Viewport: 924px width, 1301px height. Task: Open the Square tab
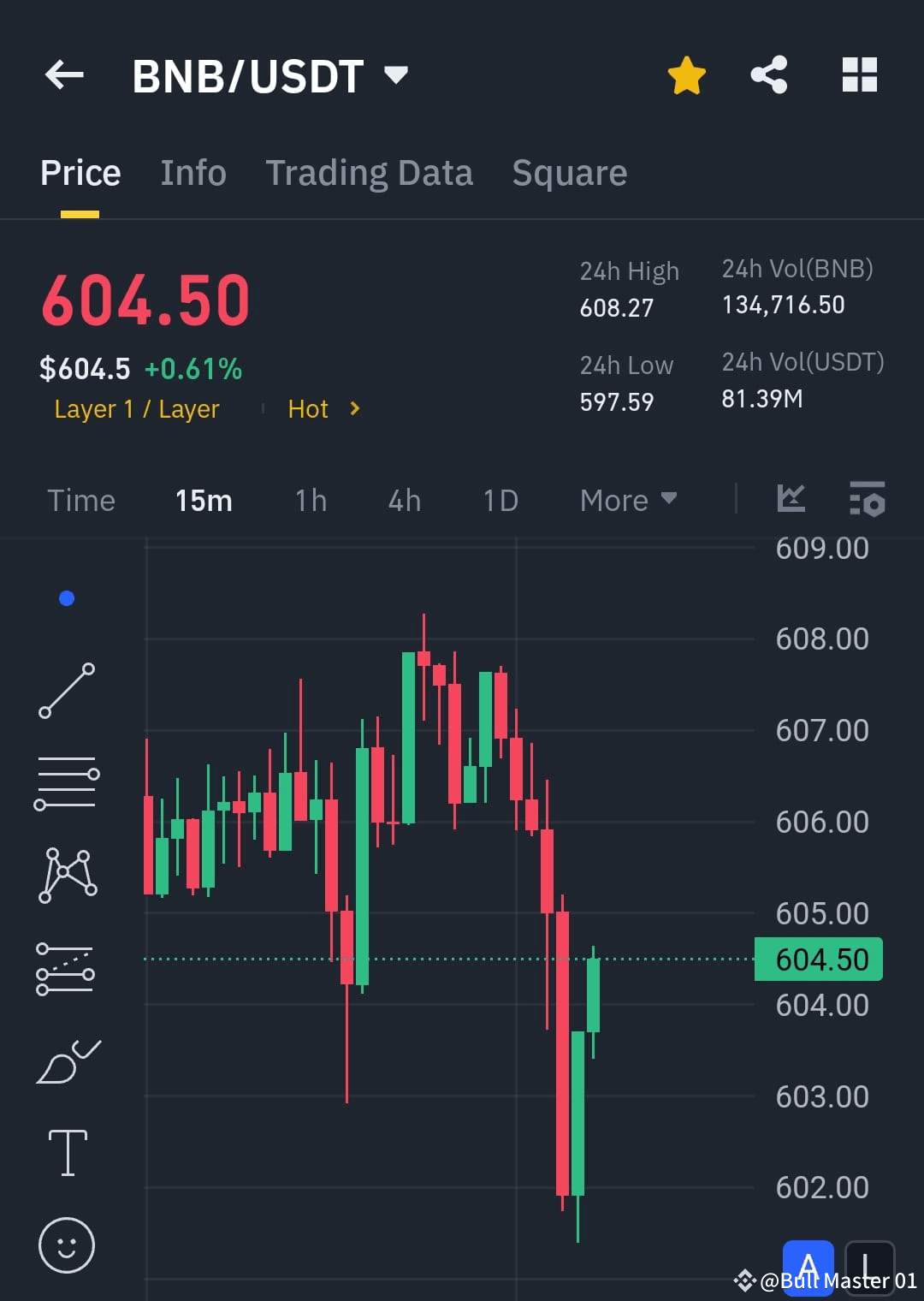point(569,172)
